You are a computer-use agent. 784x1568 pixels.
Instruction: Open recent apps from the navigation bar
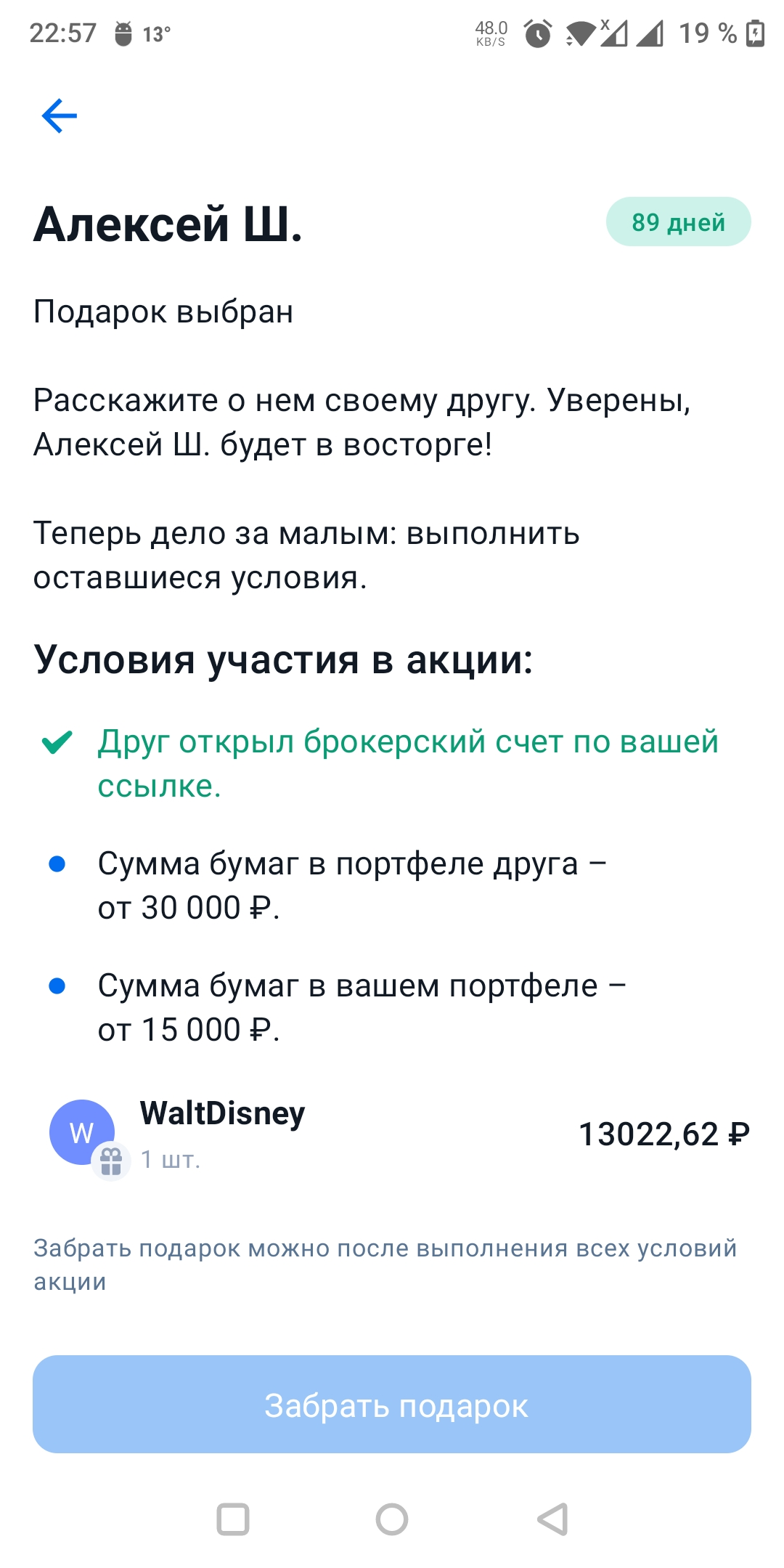[233, 1519]
